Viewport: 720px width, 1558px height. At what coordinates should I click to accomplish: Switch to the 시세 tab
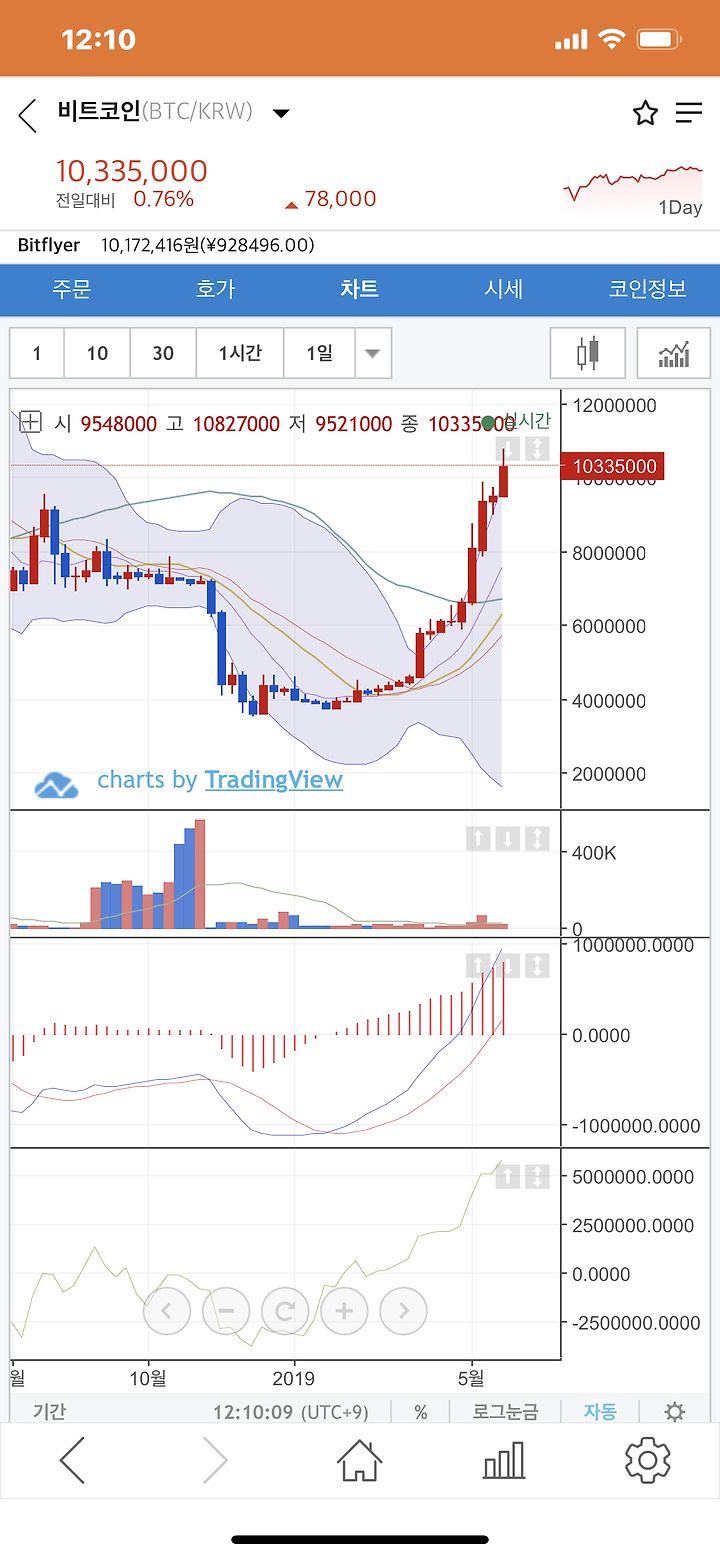pos(503,289)
